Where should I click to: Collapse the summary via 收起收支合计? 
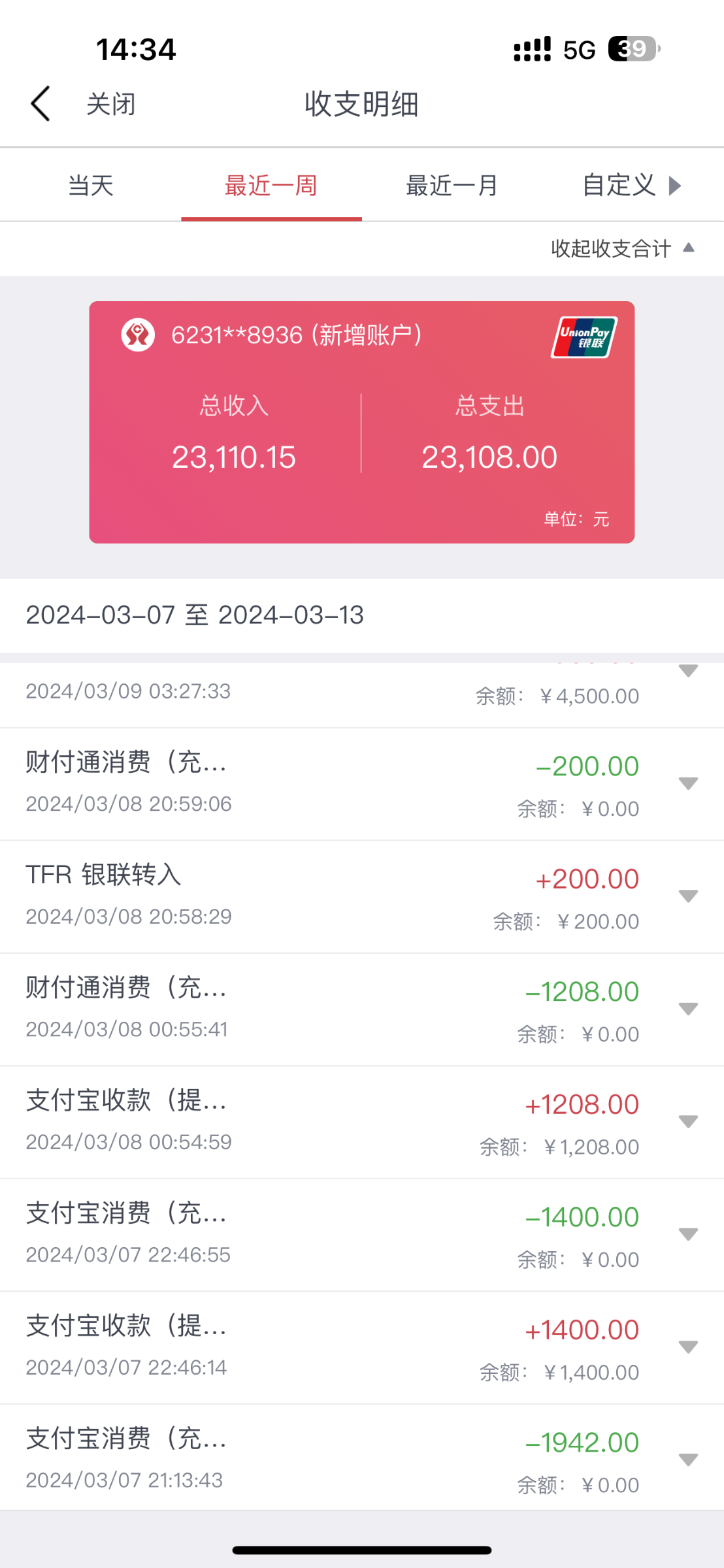621,248
